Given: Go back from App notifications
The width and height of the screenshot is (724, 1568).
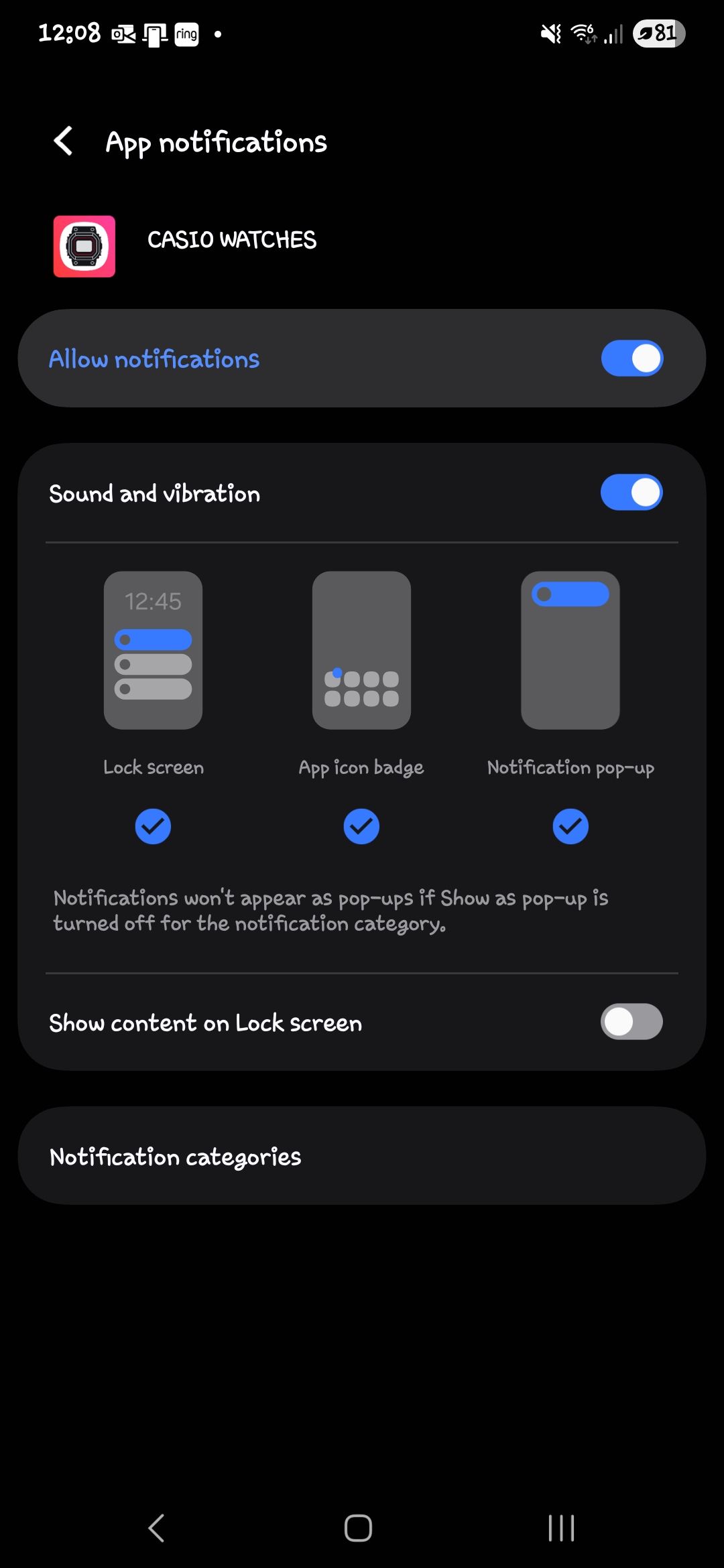Looking at the screenshot, I should point(64,141).
